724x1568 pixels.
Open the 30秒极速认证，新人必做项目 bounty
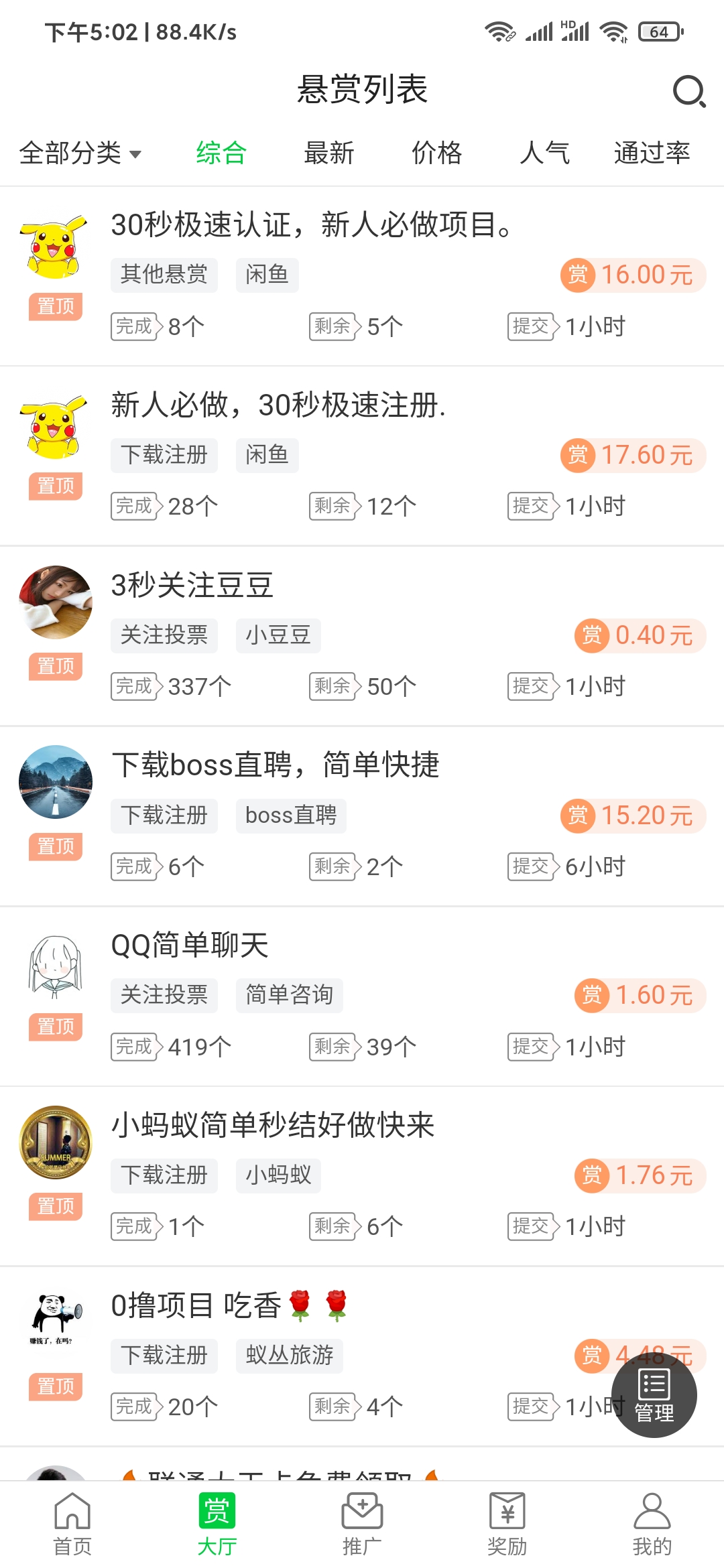click(312, 225)
